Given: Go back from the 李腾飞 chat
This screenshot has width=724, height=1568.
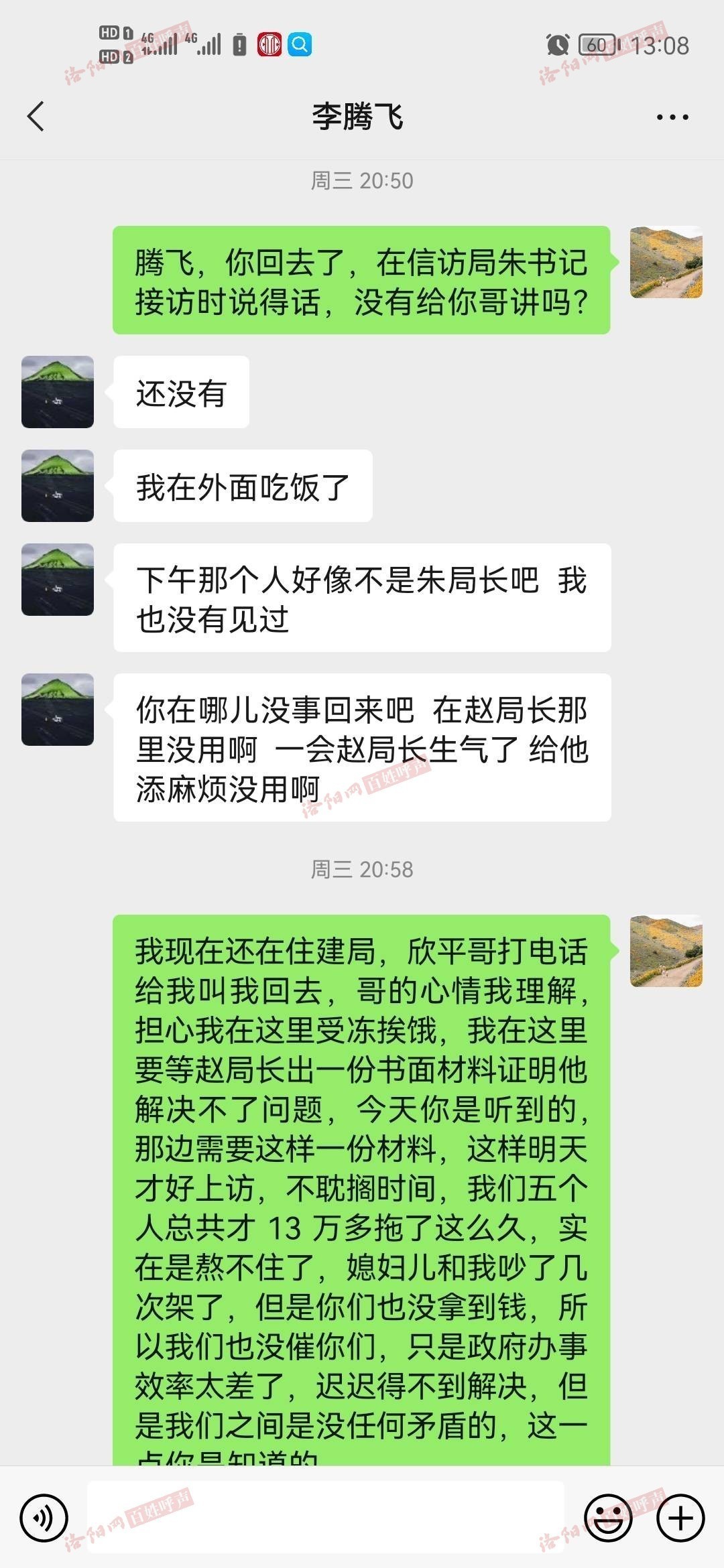Looking at the screenshot, I should pos(36,117).
